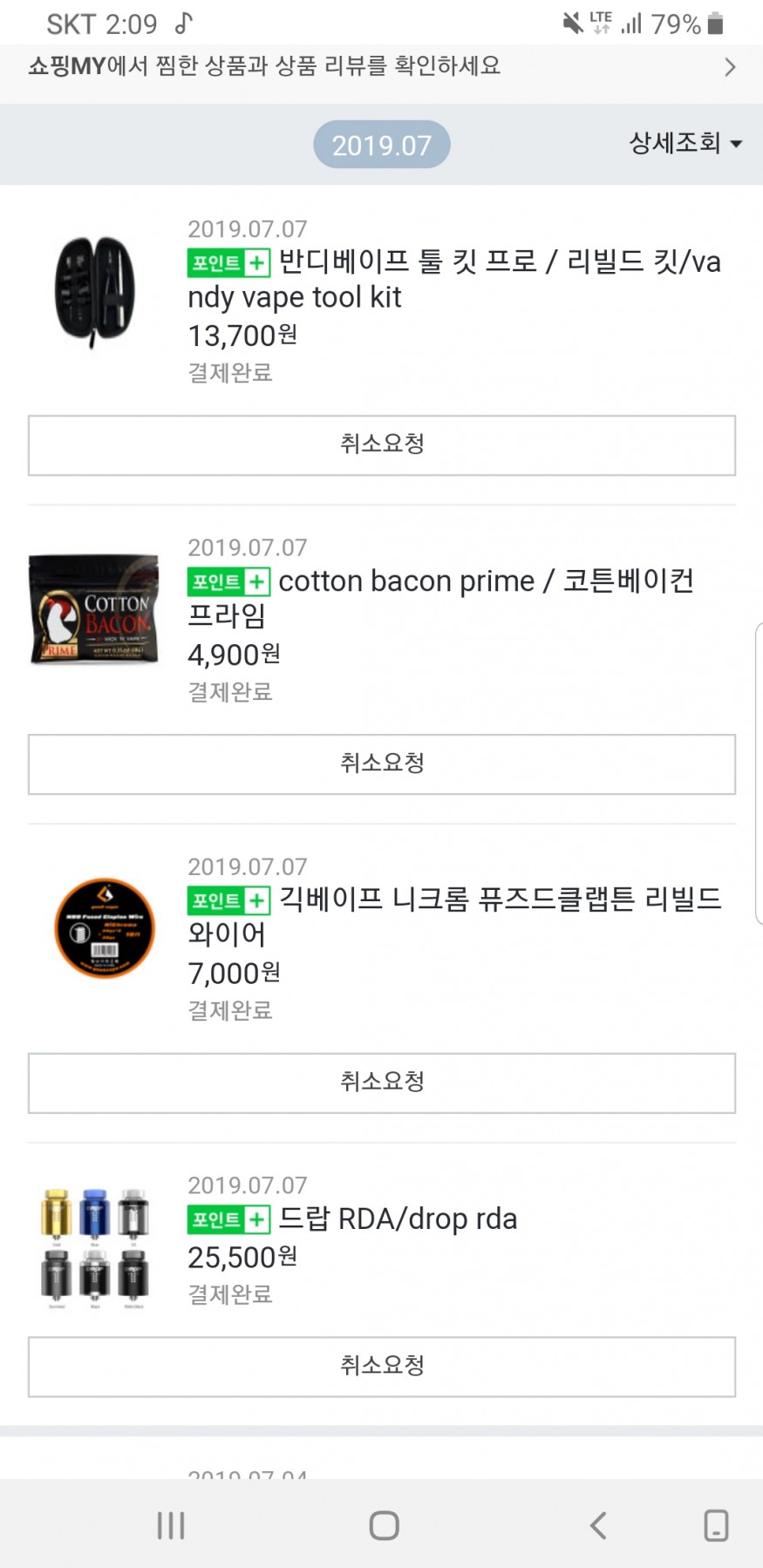Open the 긱베이프 니크롬 wire order
The width and height of the screenshot is (763, 1568).
[455, 916]
